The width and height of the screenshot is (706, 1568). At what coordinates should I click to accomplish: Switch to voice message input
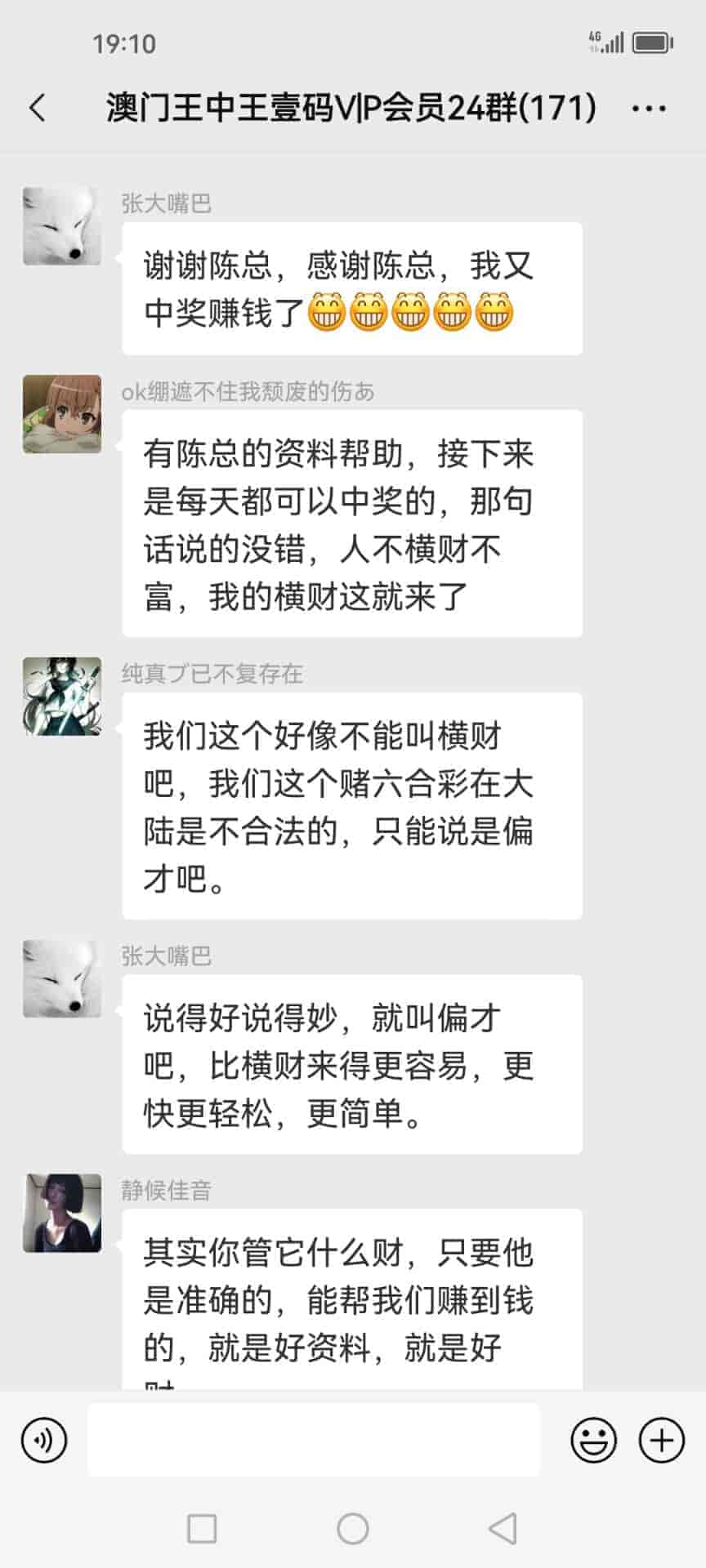click(44, 1440)
